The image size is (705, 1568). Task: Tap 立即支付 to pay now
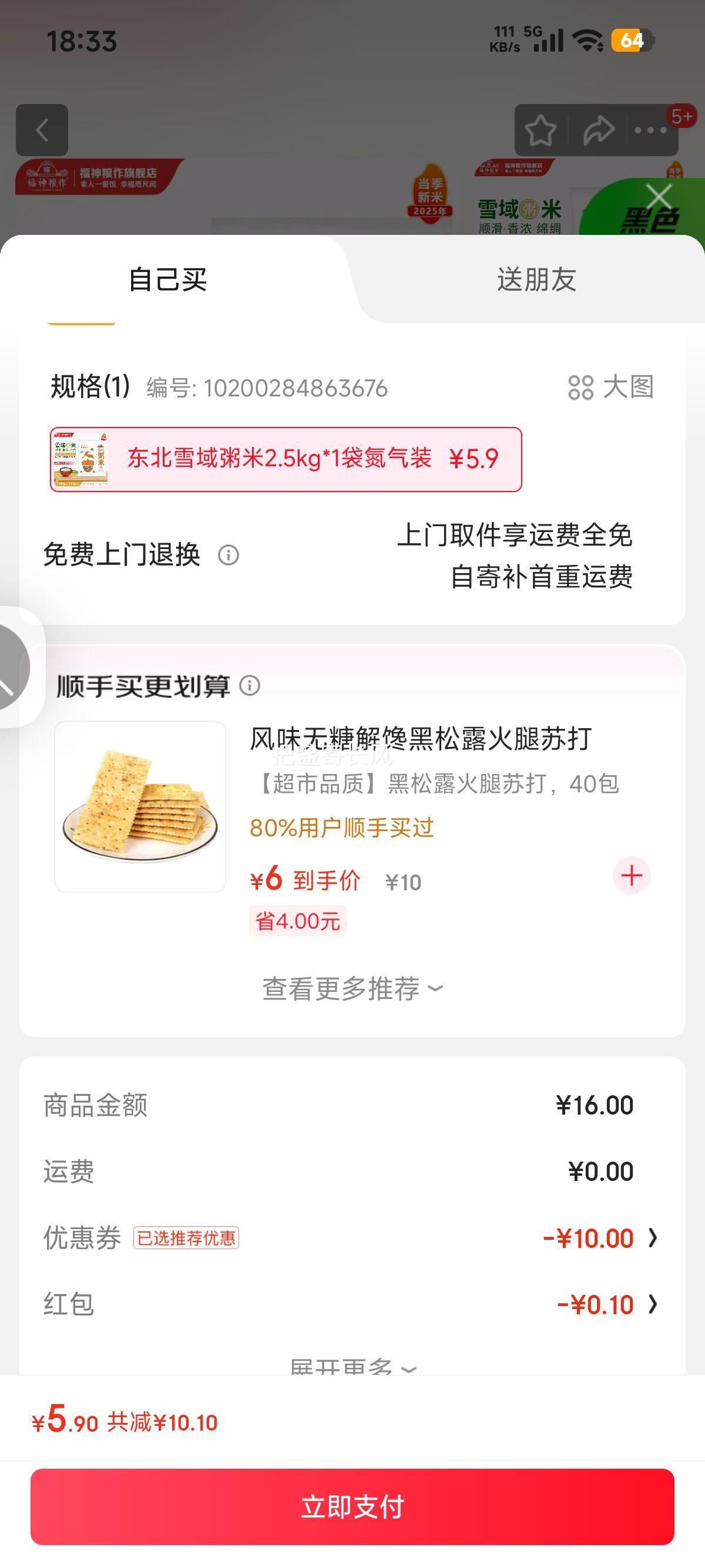pyautogui.click(x=352, y=1506)
